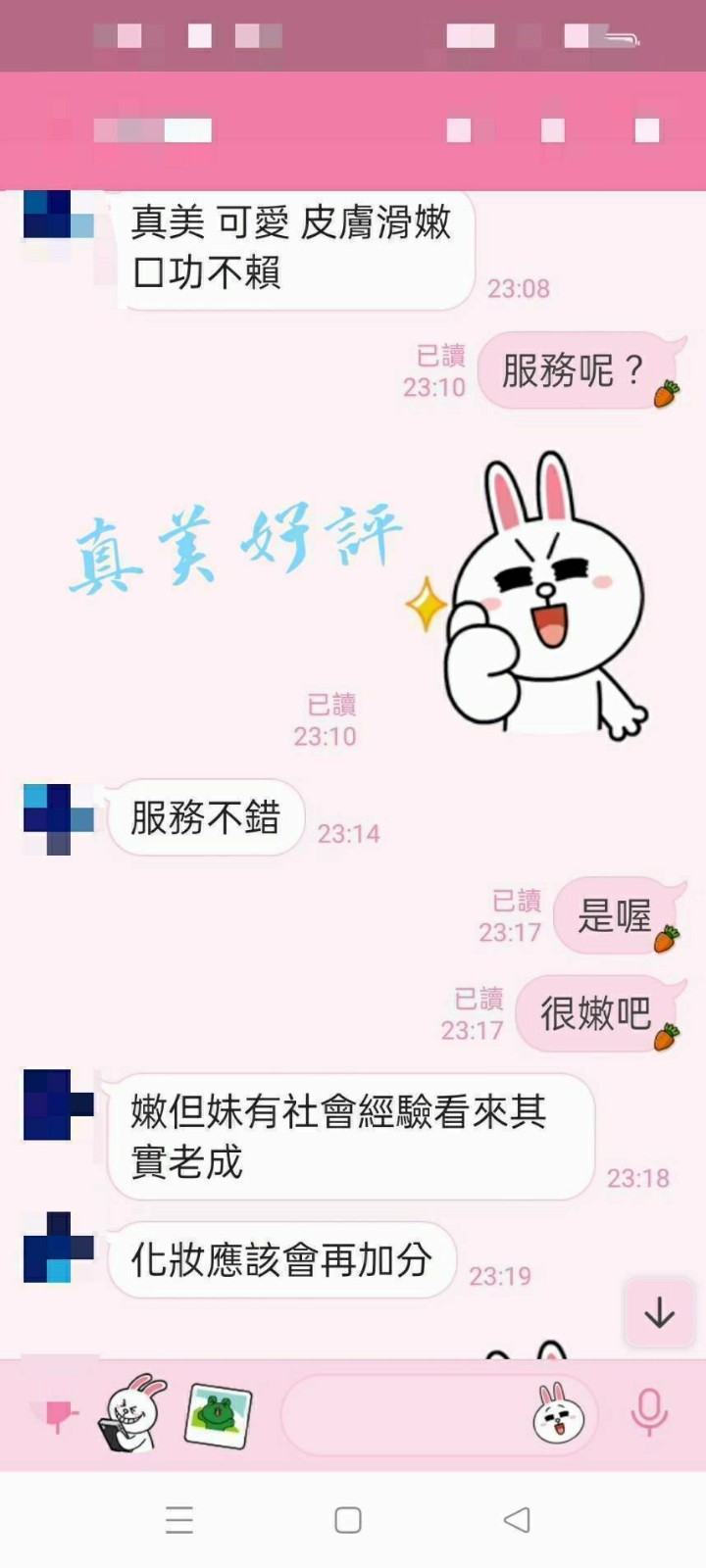Open the camera with the bunny icon

coord(132,1414)
